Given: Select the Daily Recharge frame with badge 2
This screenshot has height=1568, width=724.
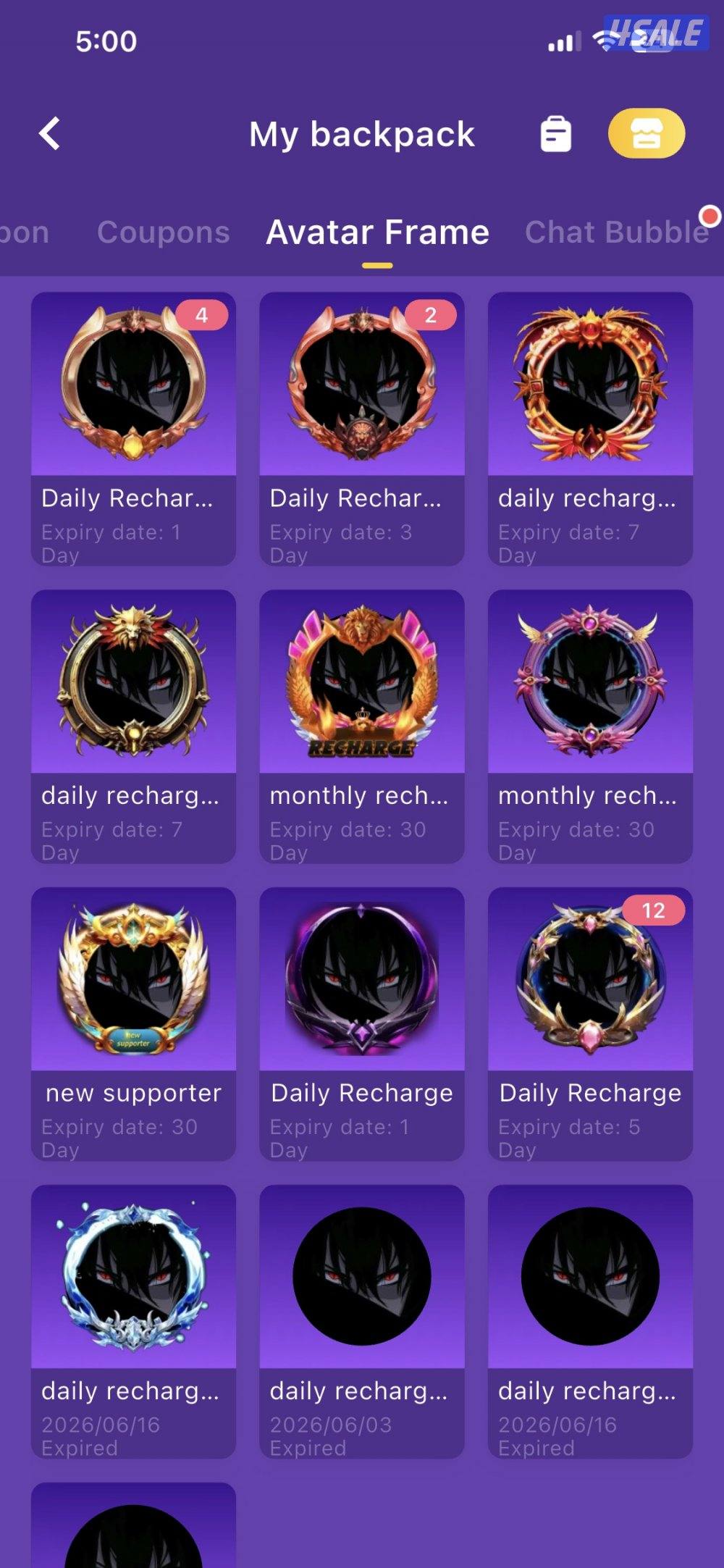Looking at the screenshot, I should pyautogui.click(x=361, y=428).
